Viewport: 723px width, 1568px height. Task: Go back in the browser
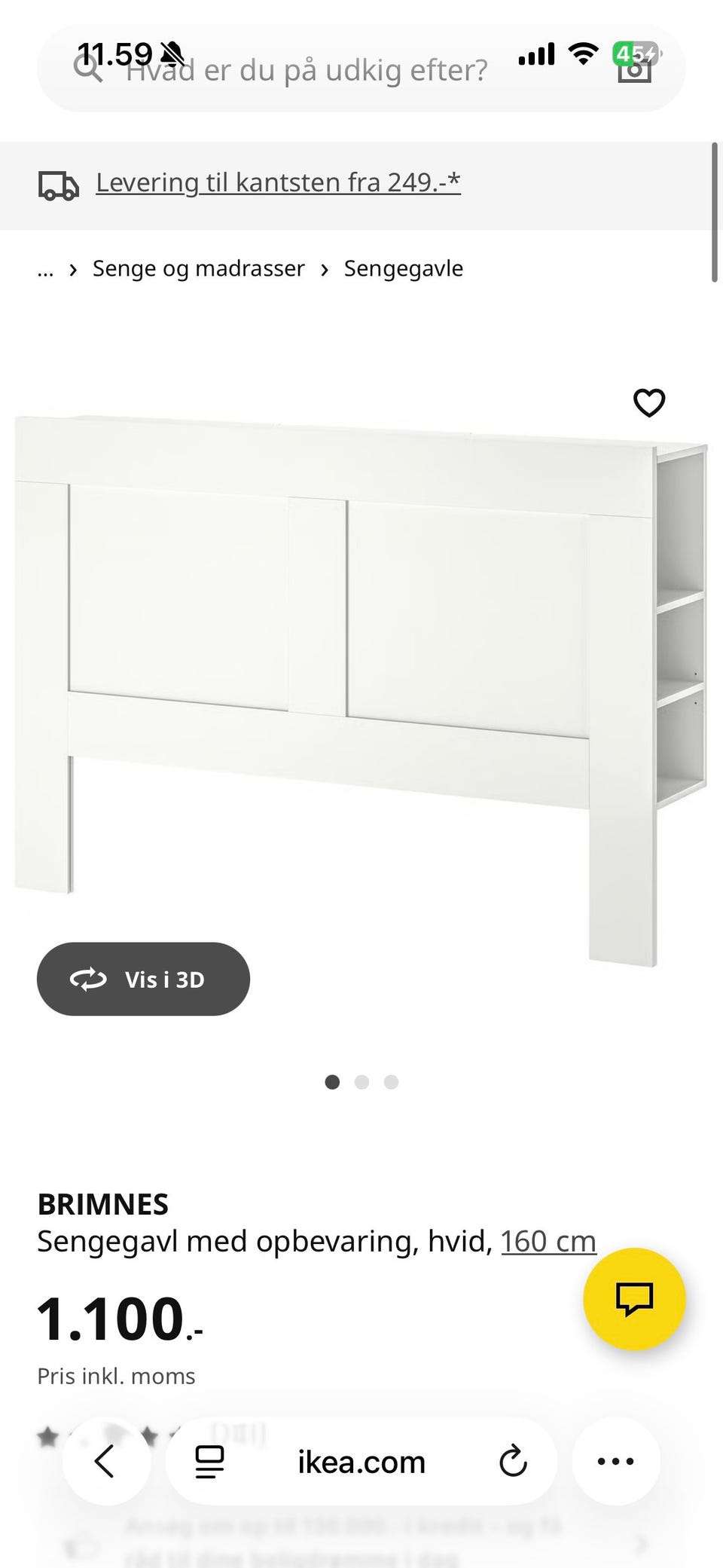point(105,1462)
